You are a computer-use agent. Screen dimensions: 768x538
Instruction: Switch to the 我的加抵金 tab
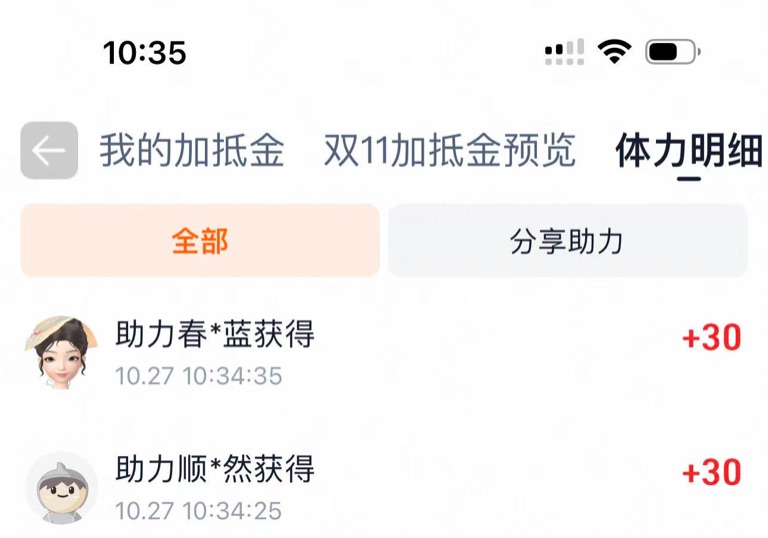point(191,151)
